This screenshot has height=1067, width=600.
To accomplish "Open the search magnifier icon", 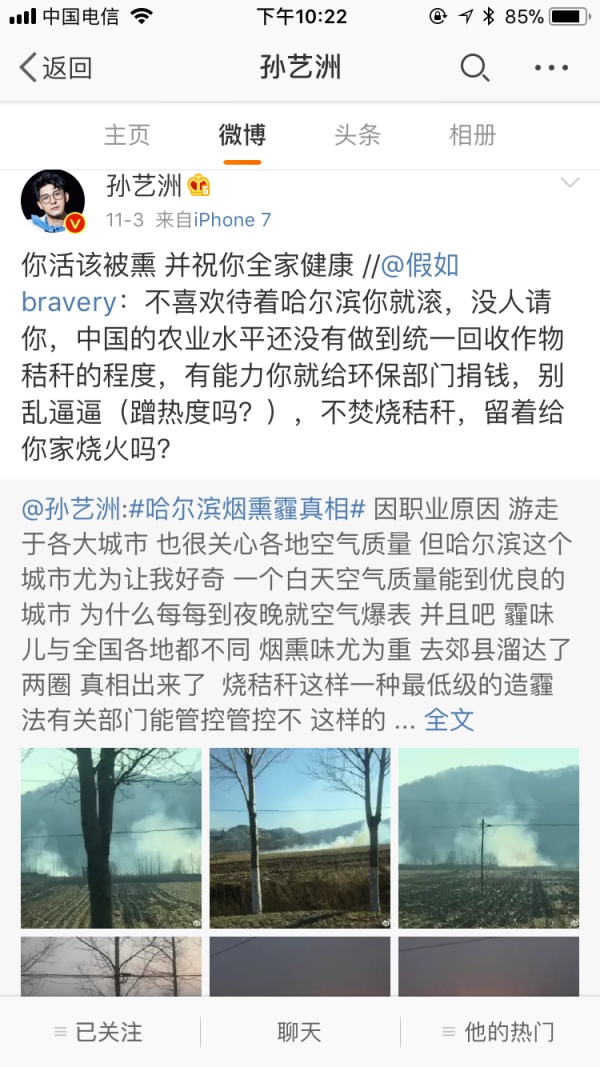I will (x=474, y=68).
